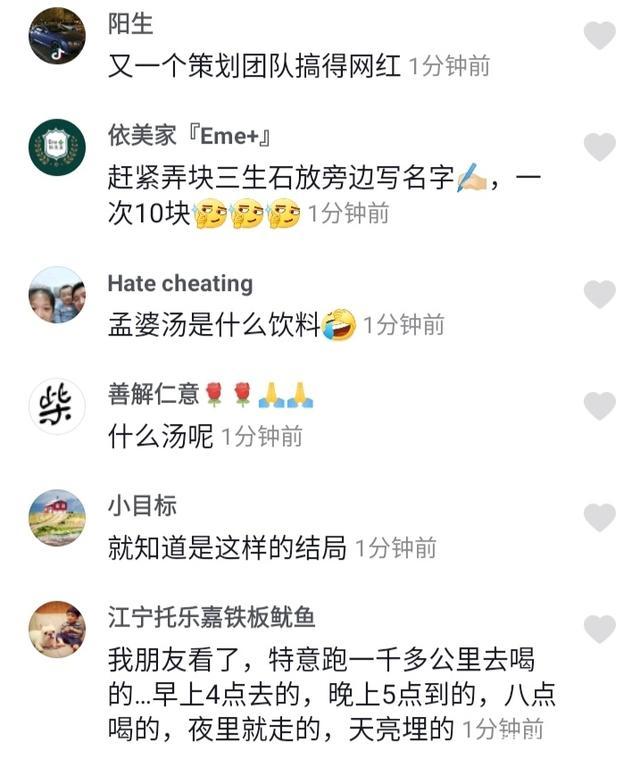Like 江宁托乐嘉铁板鱿鱼's comment
Viewport: 640px width, 758px height.
(599, 629)
